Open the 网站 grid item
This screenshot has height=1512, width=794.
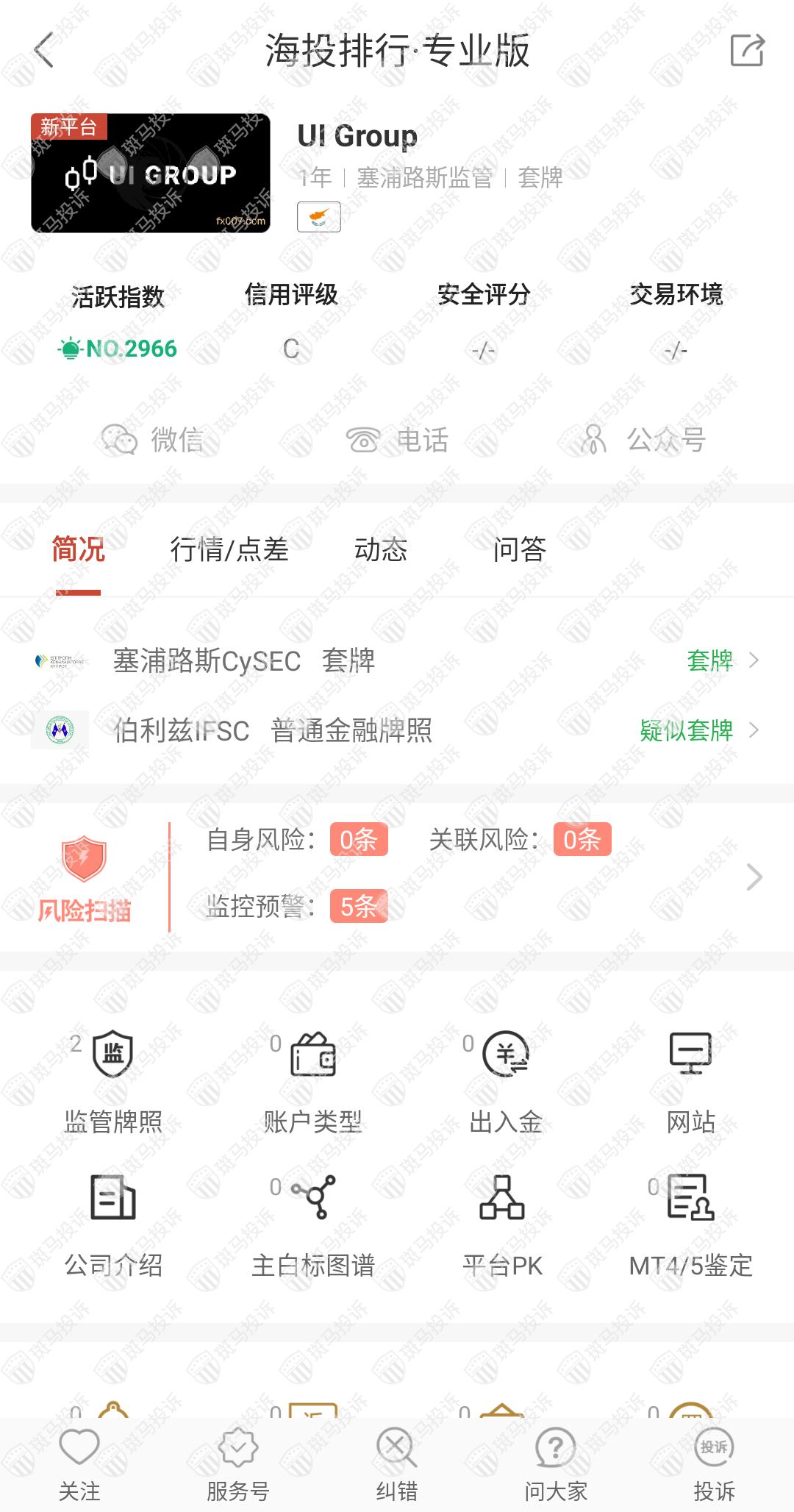[x=690, y=1081]
